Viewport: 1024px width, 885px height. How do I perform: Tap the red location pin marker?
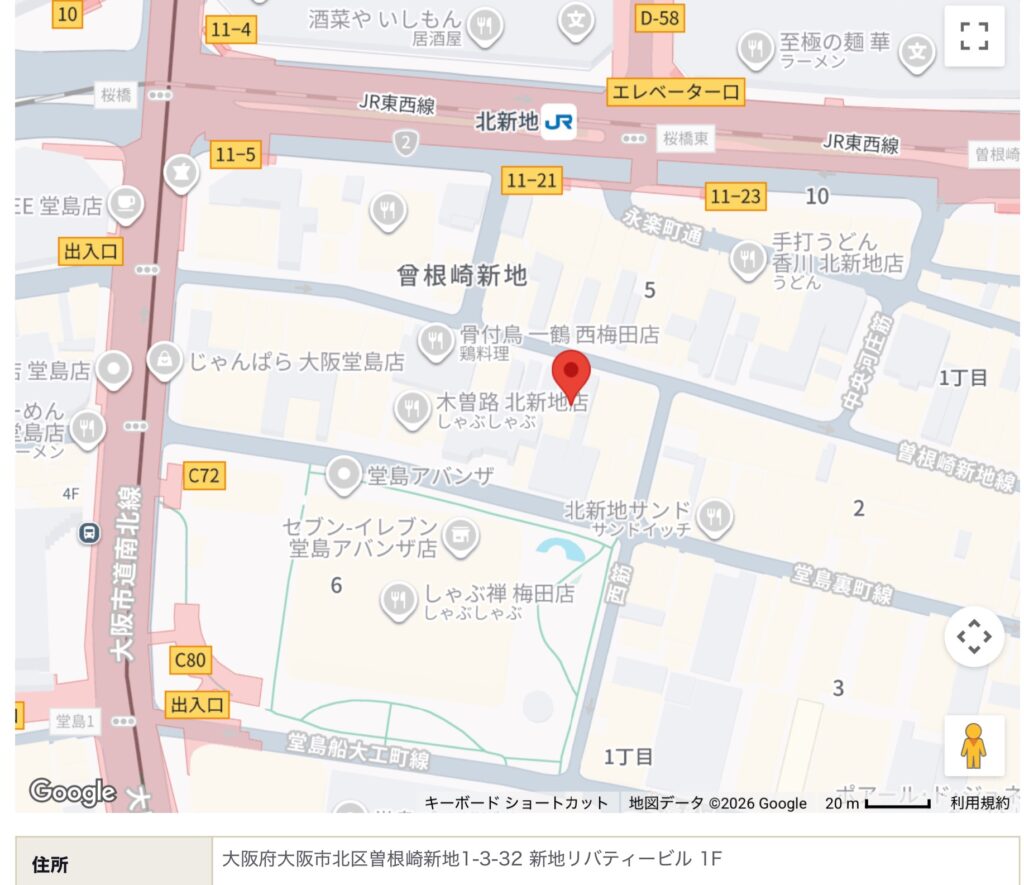pos(571,376)
